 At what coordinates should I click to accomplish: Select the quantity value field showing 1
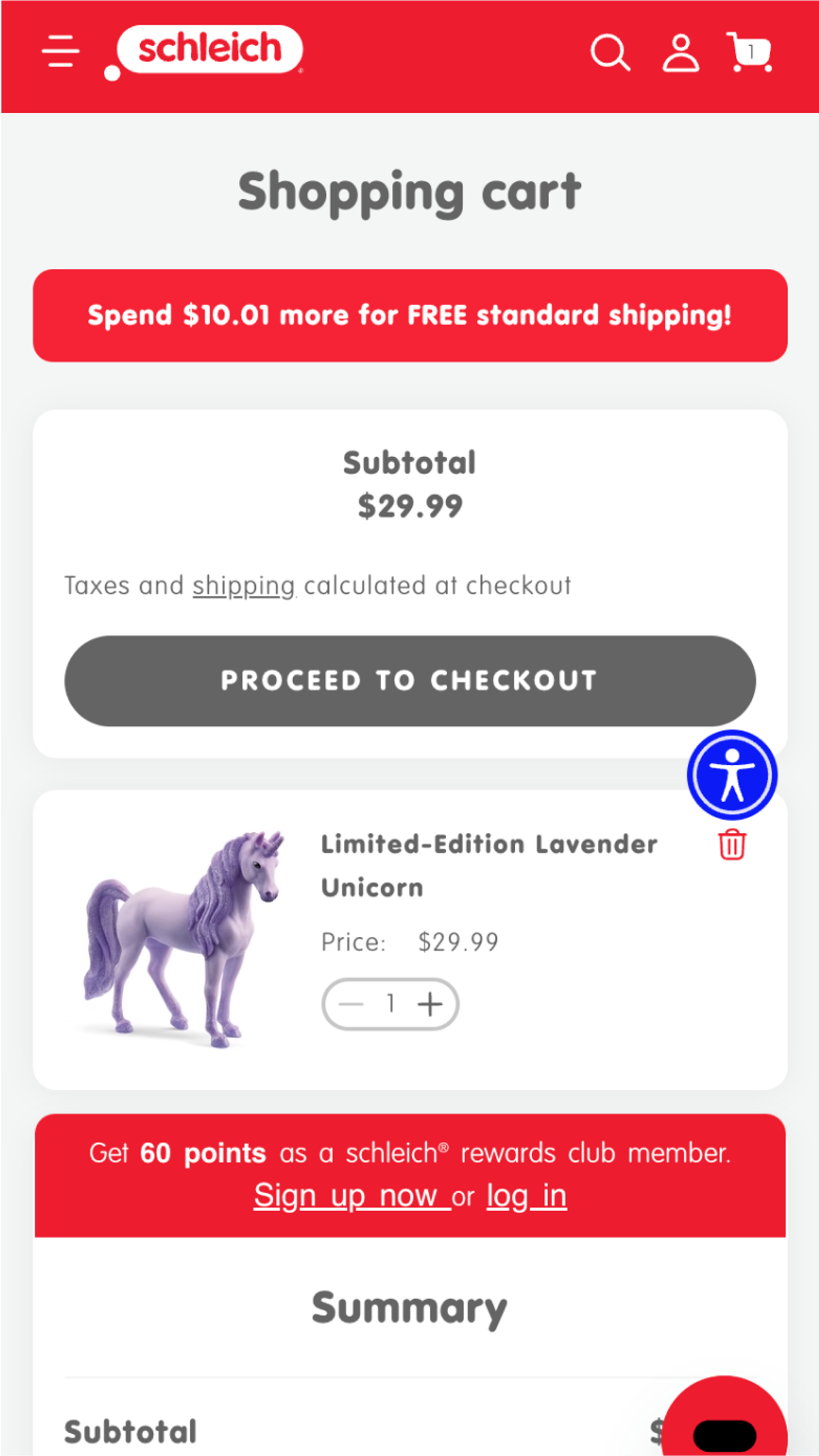pos(390,1004)
